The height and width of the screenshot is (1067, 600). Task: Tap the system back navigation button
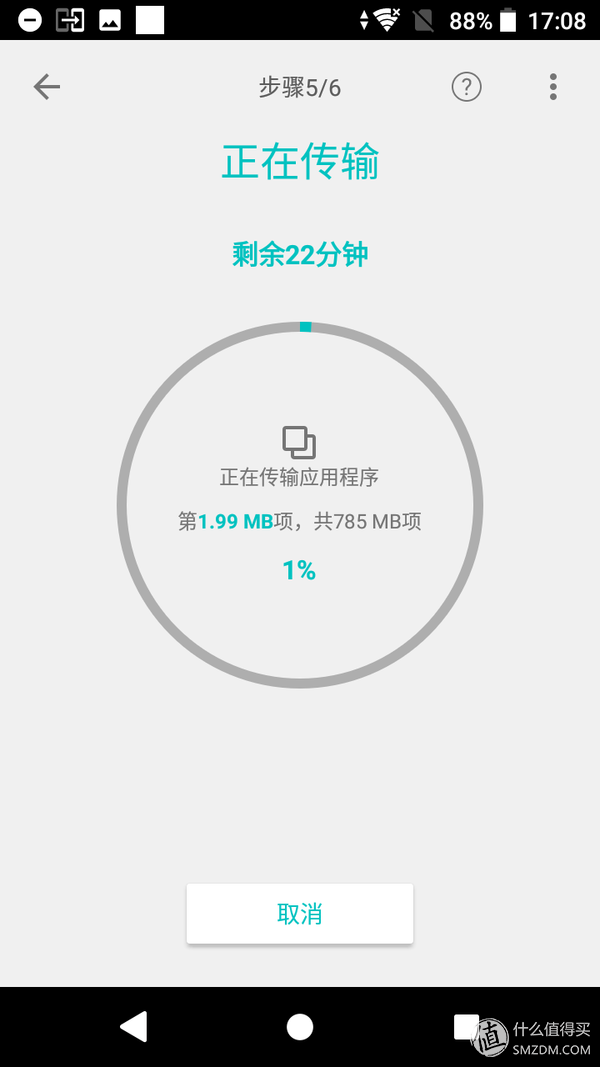click(133, 1027)
